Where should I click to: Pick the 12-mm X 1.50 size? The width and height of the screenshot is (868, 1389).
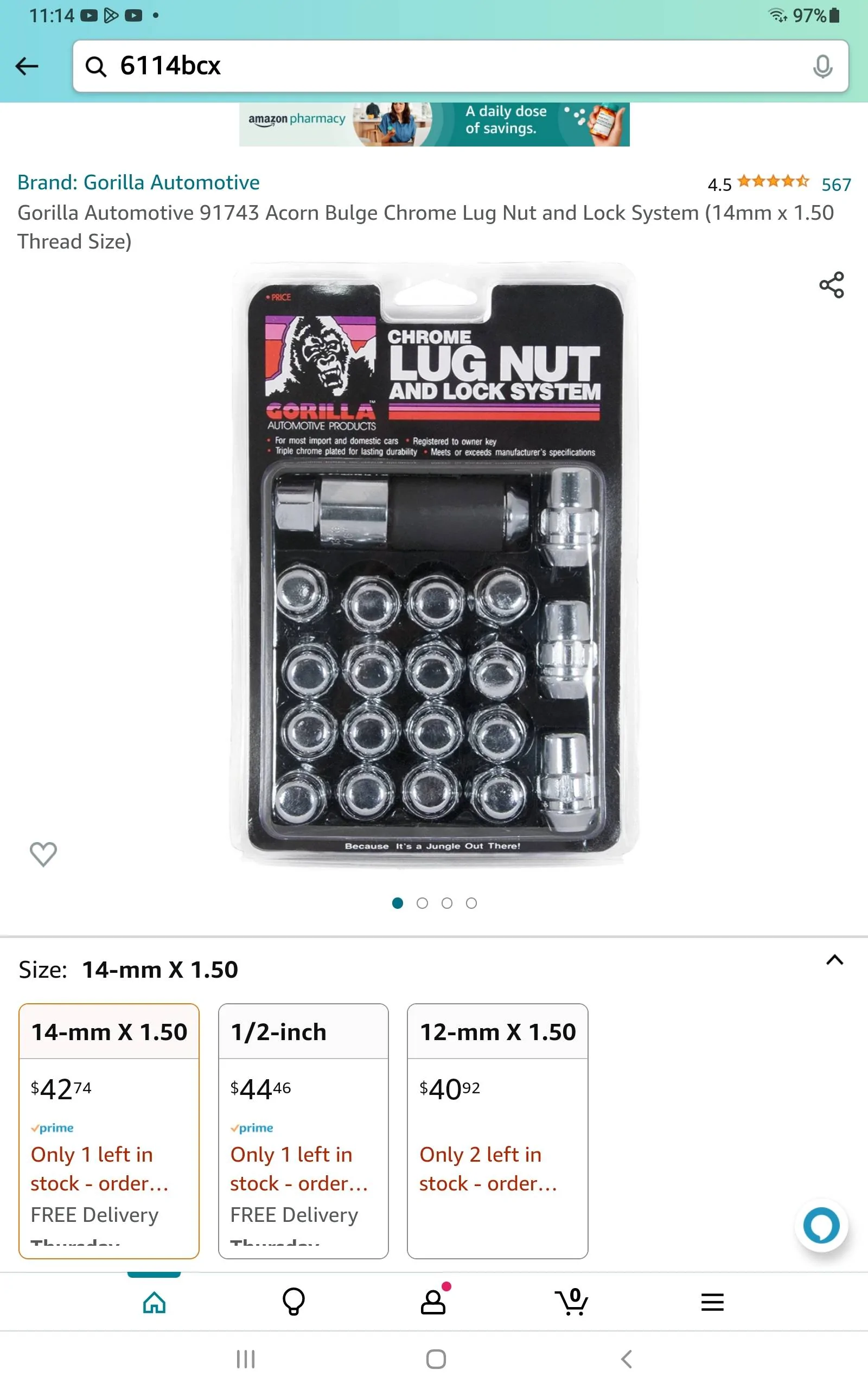[x=497, y=1131]
